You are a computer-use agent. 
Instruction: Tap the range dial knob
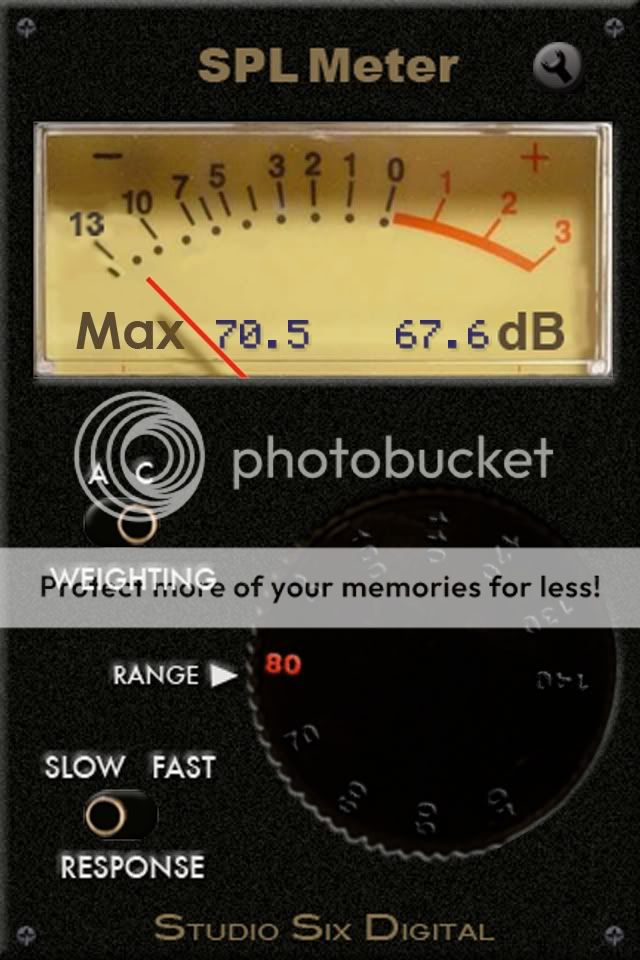click(x=430, y=680)
